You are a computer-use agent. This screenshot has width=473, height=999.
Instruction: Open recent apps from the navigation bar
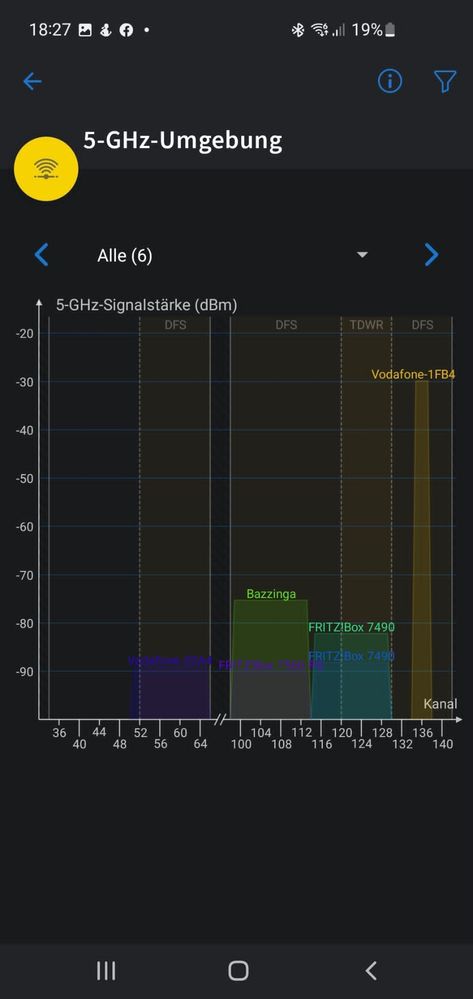click(106, 971)
